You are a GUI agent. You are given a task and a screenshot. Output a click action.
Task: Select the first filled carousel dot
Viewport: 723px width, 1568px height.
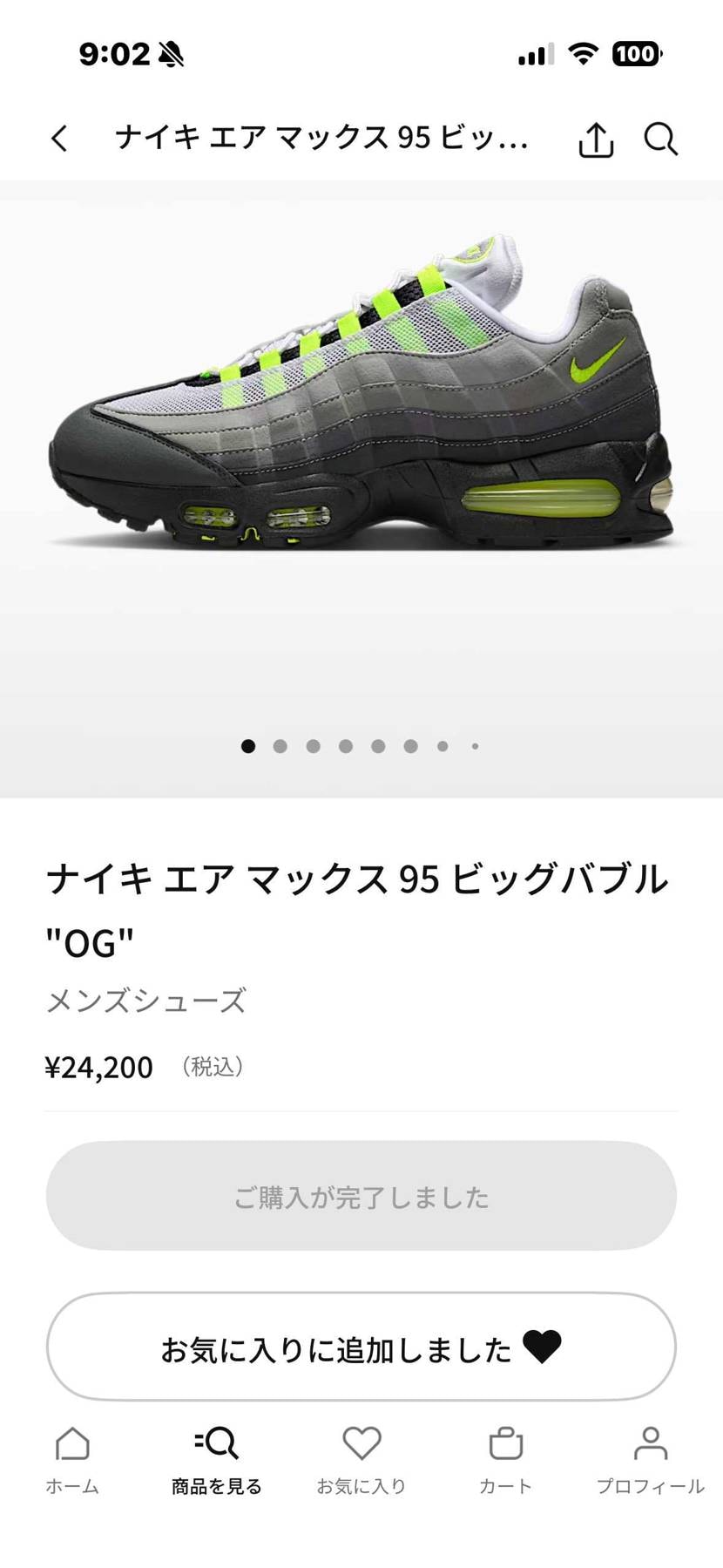[x=248, y=746]
